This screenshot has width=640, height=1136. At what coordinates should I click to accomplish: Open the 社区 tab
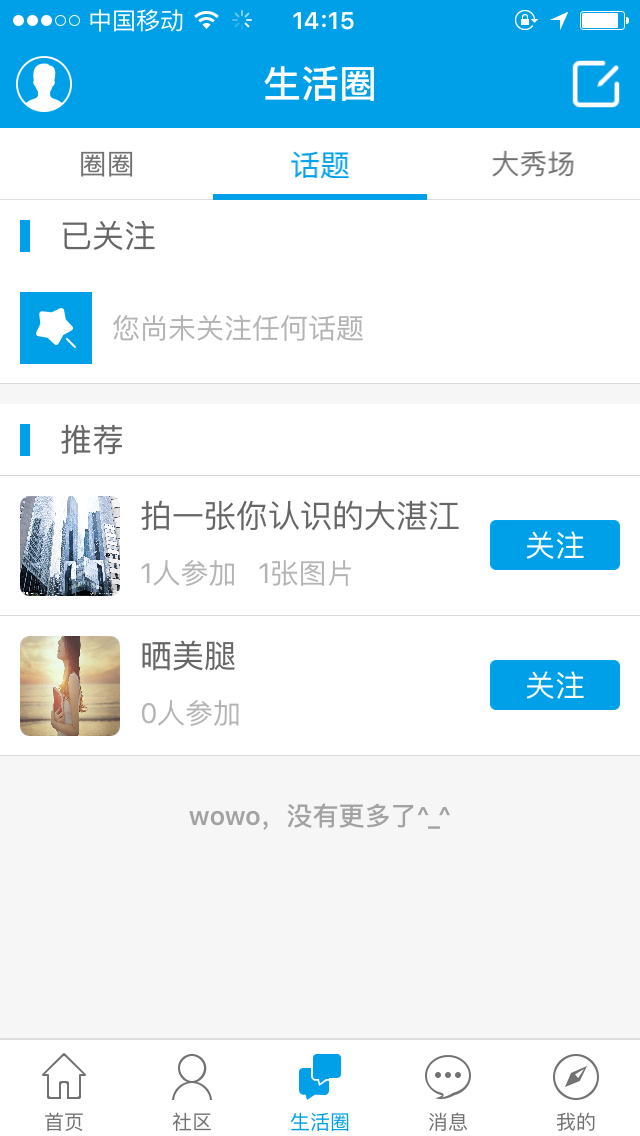[192, 1090]
